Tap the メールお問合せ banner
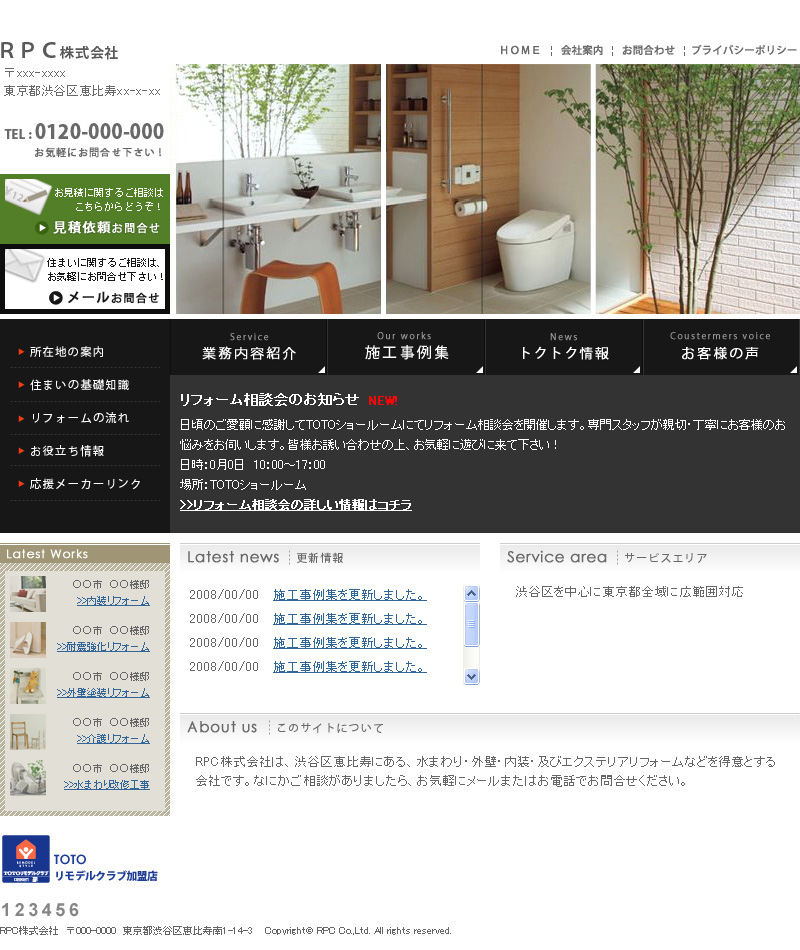This screenshot has height=950, width=800. pyautogui.click(x=85, y=279)
